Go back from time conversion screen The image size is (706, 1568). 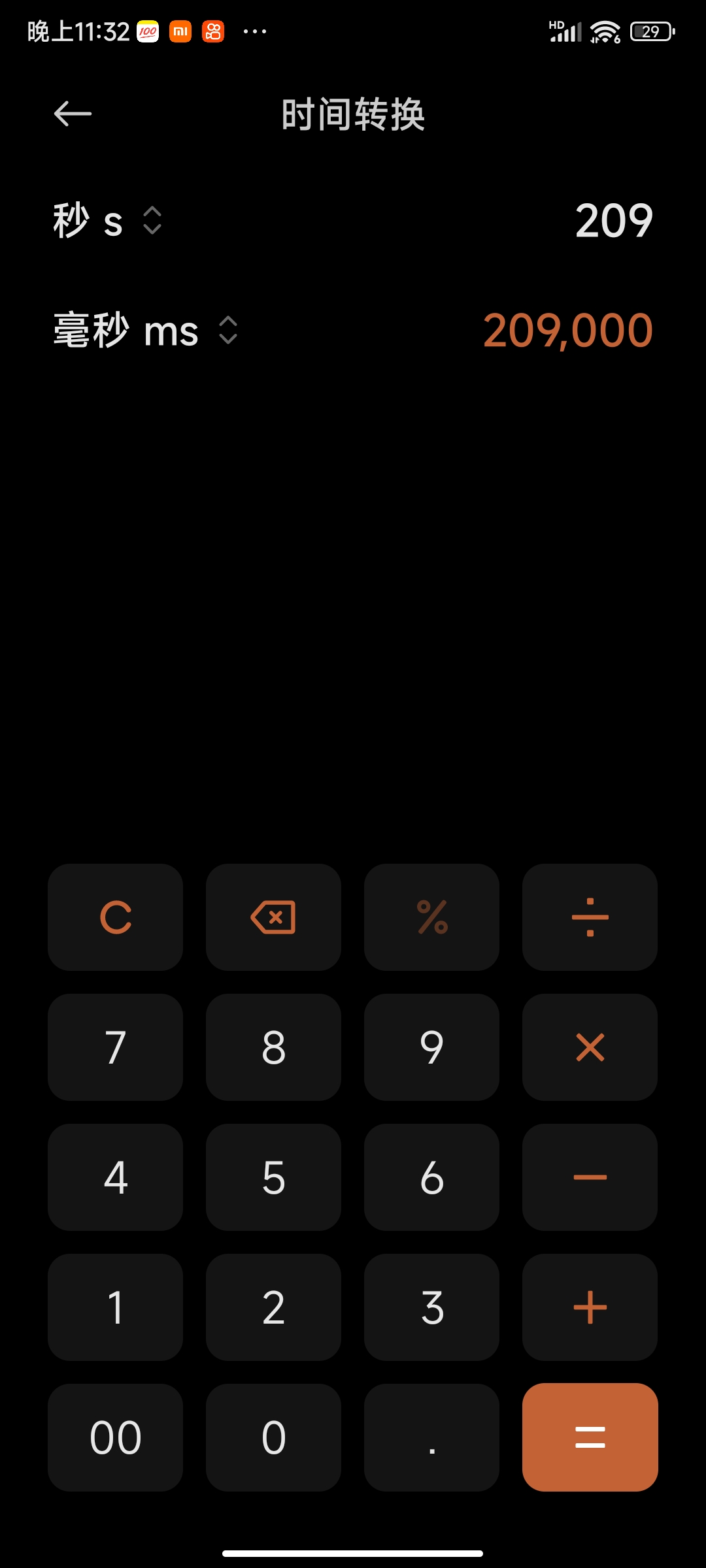coord(73,114)
